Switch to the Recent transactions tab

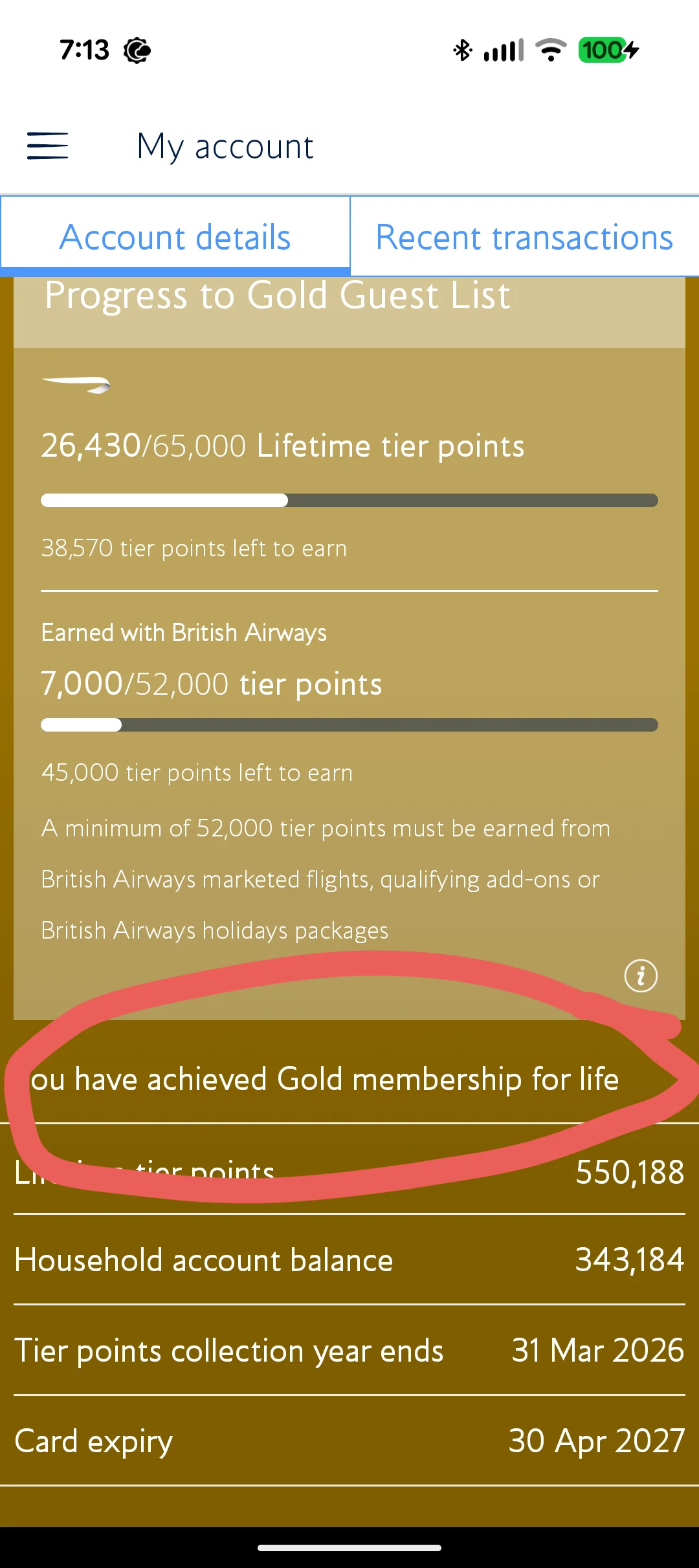coord(524,237)
